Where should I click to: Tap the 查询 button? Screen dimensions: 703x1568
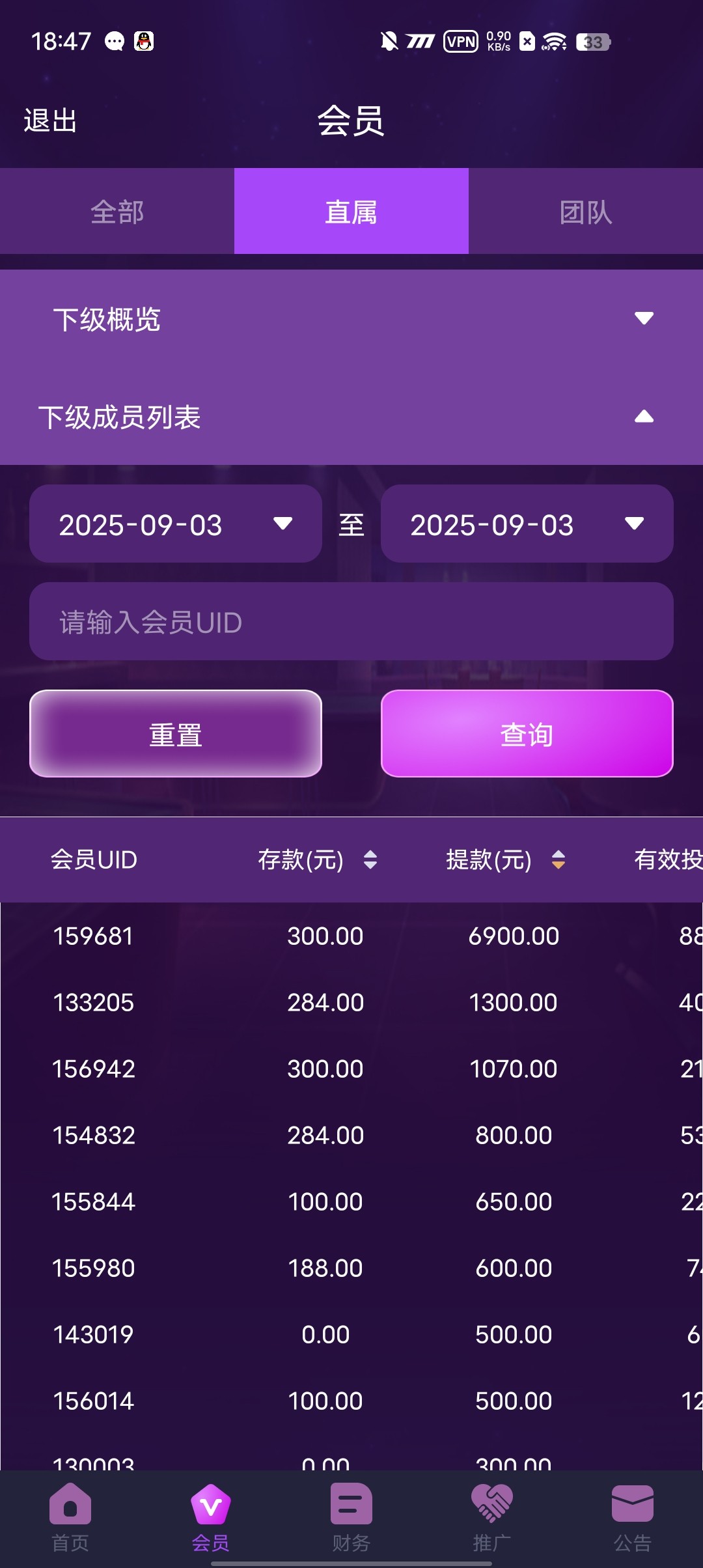(x=527, y=733)
